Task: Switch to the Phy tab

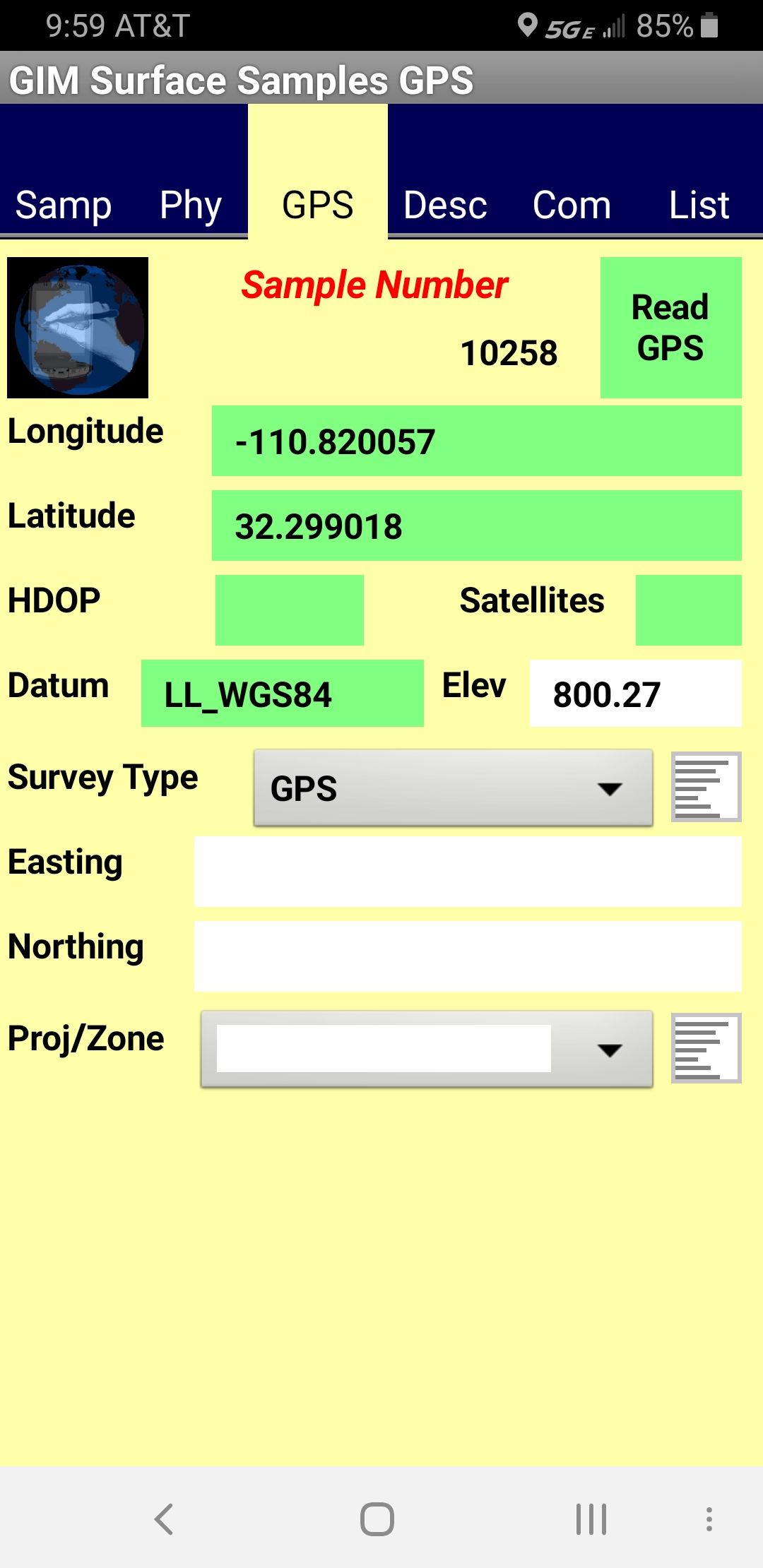Action: (x=191, y=205)
